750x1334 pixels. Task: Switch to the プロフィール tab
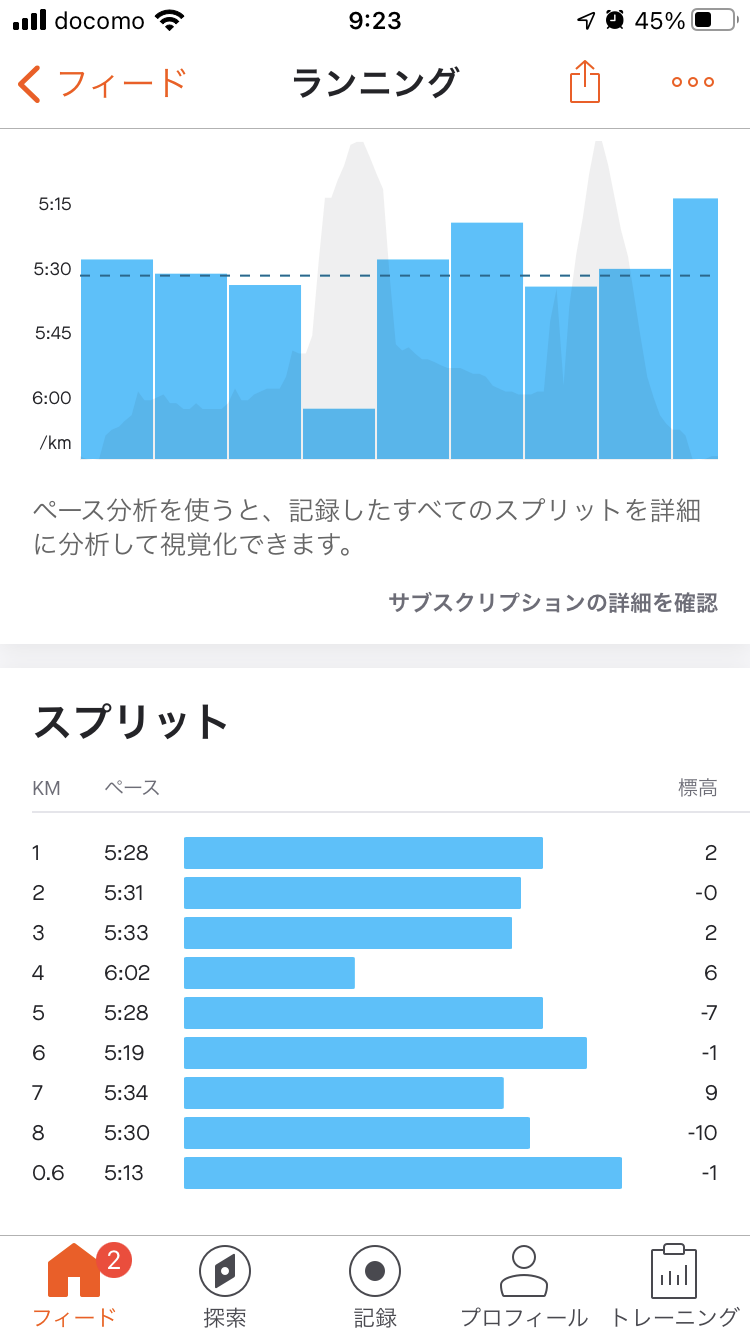point(524,1285)
